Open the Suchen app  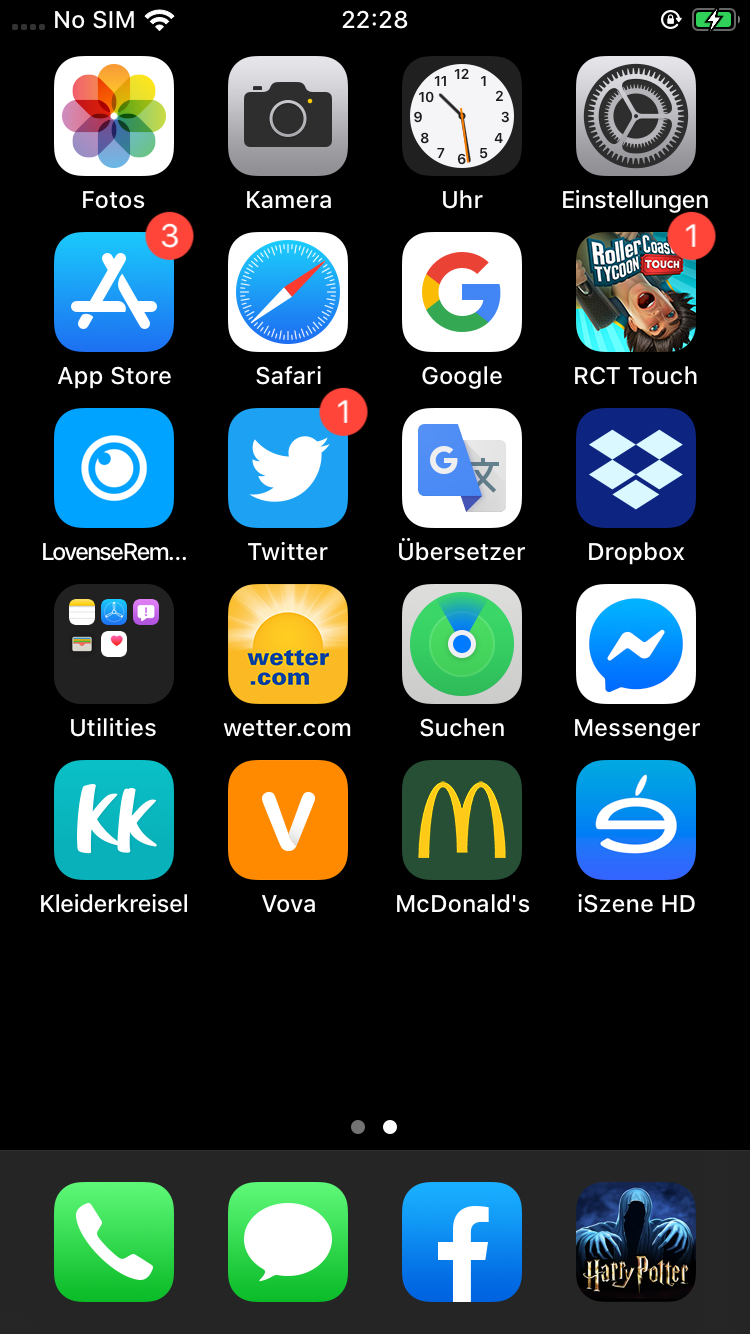[462, 644]
